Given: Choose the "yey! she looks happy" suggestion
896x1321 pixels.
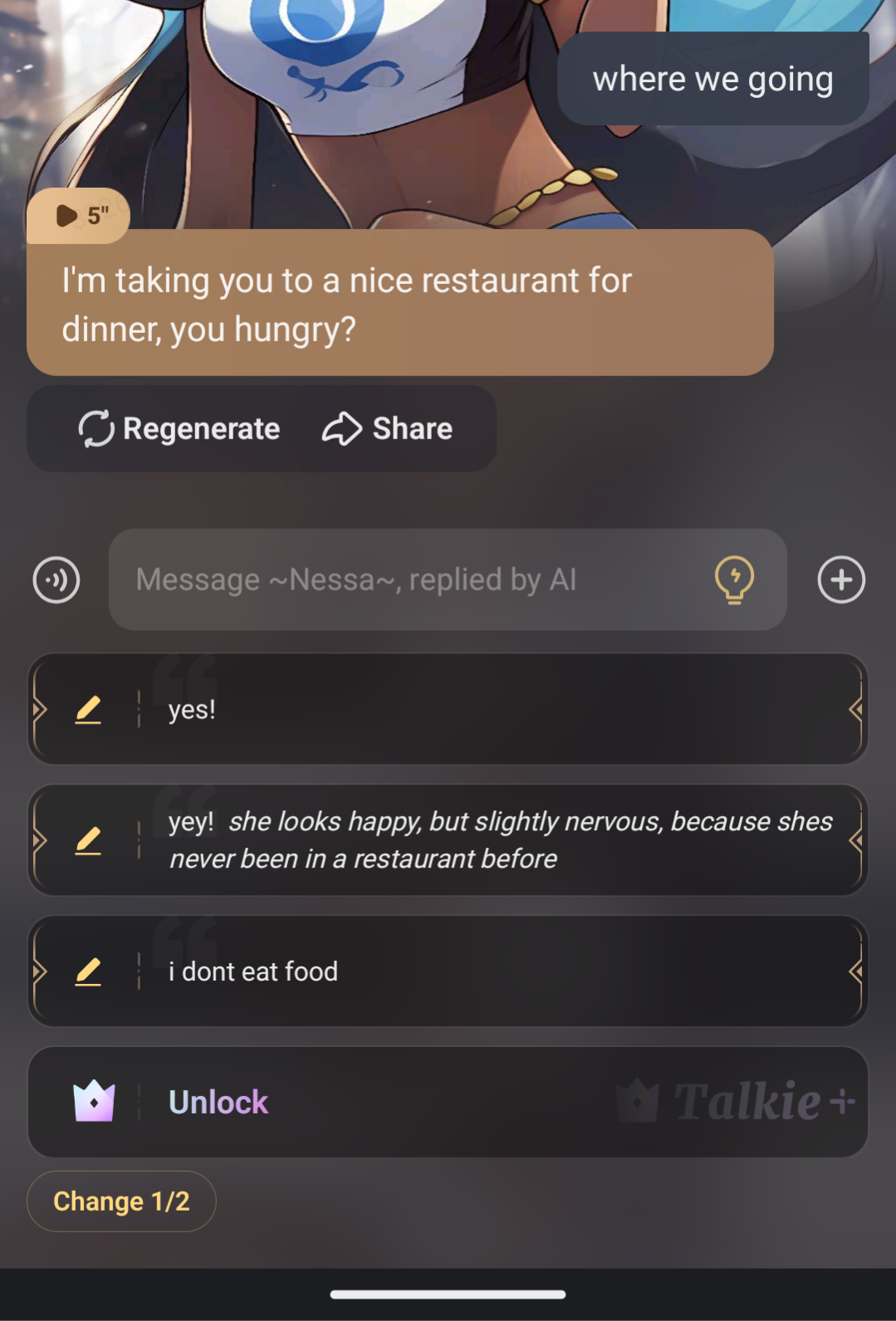Looking at the screenshot, I should tap(498, 840).
